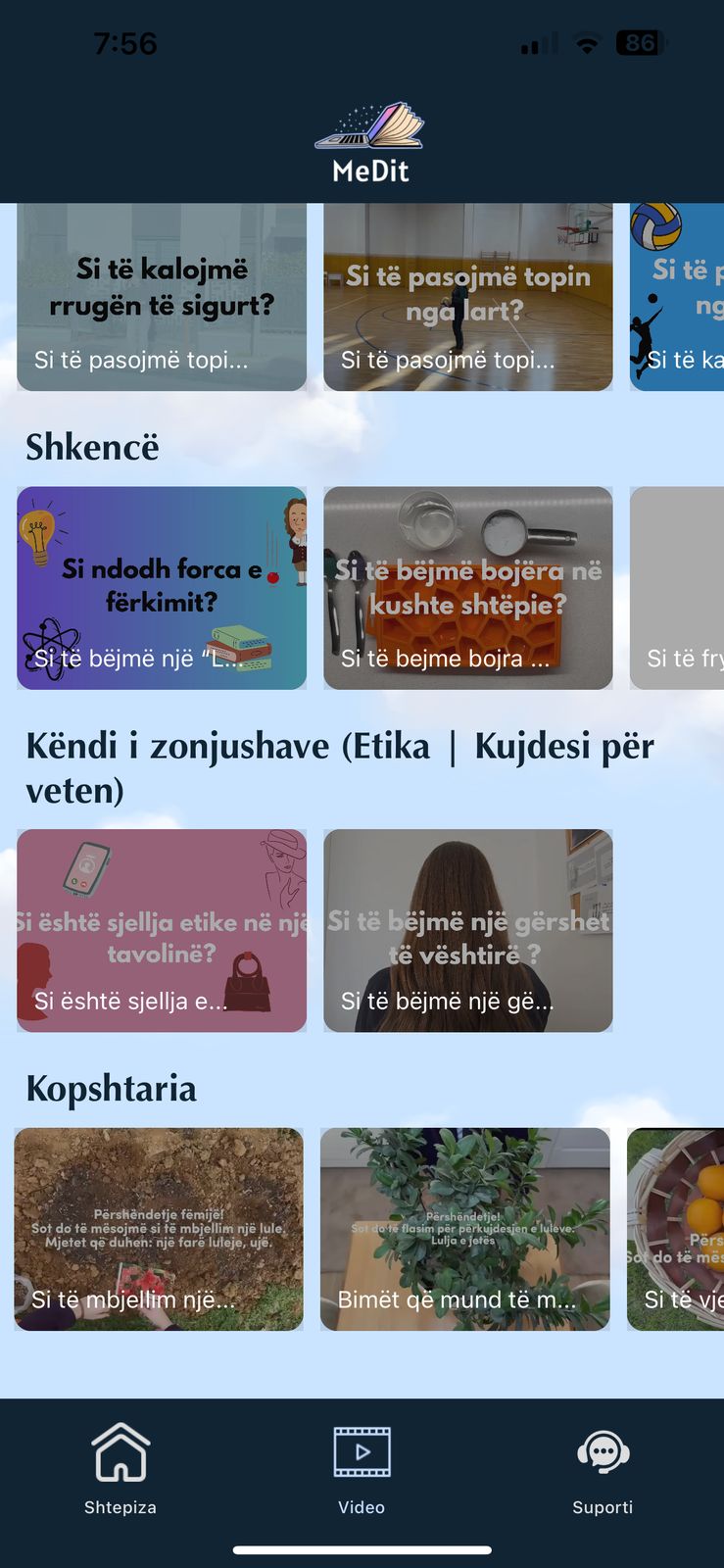Open 'Si ndodh forca e fërkimit?' video
Viewport: 724px width, 1568px height.
162,588
